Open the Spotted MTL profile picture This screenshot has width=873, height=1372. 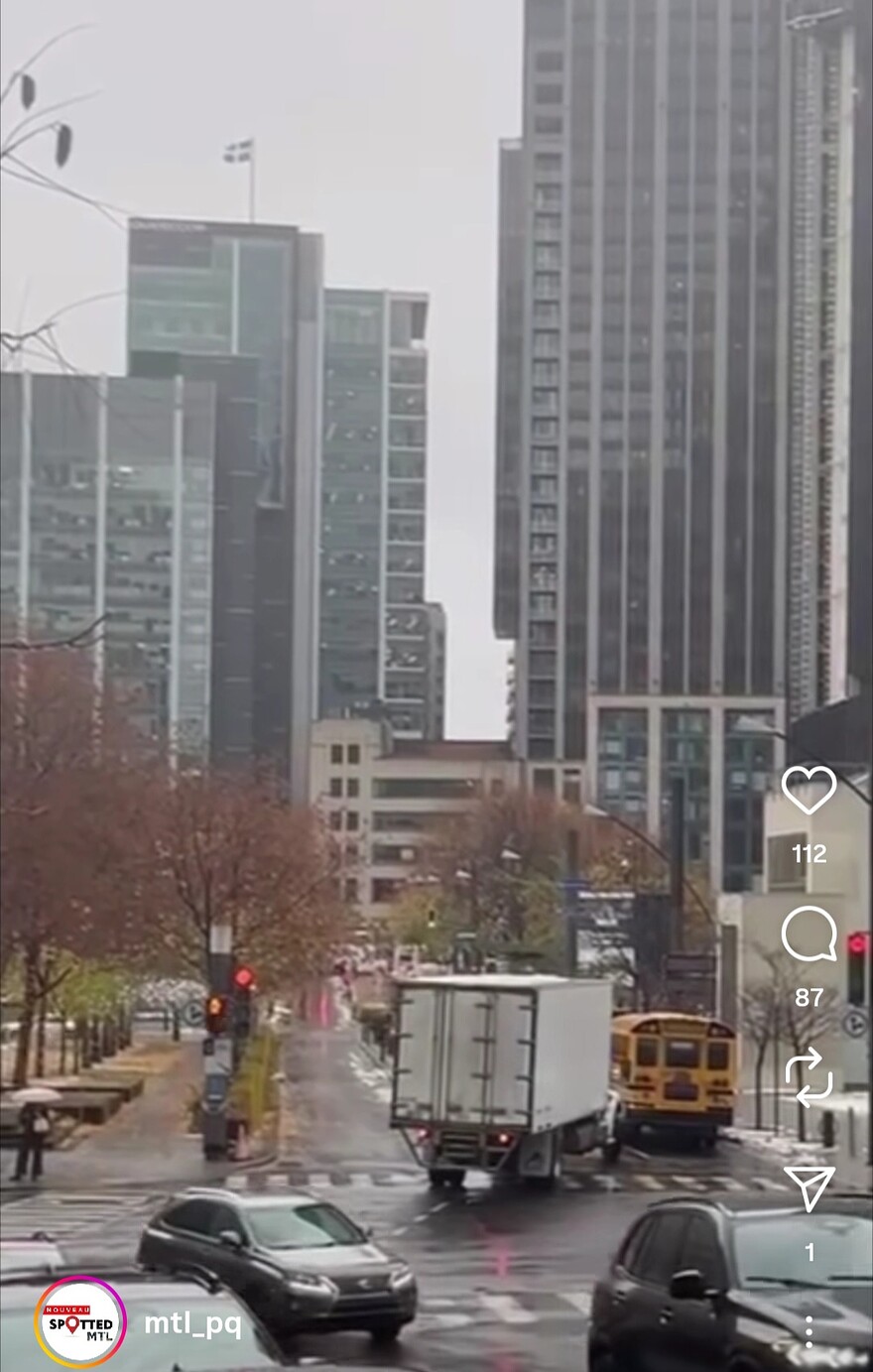(80, 1322)
